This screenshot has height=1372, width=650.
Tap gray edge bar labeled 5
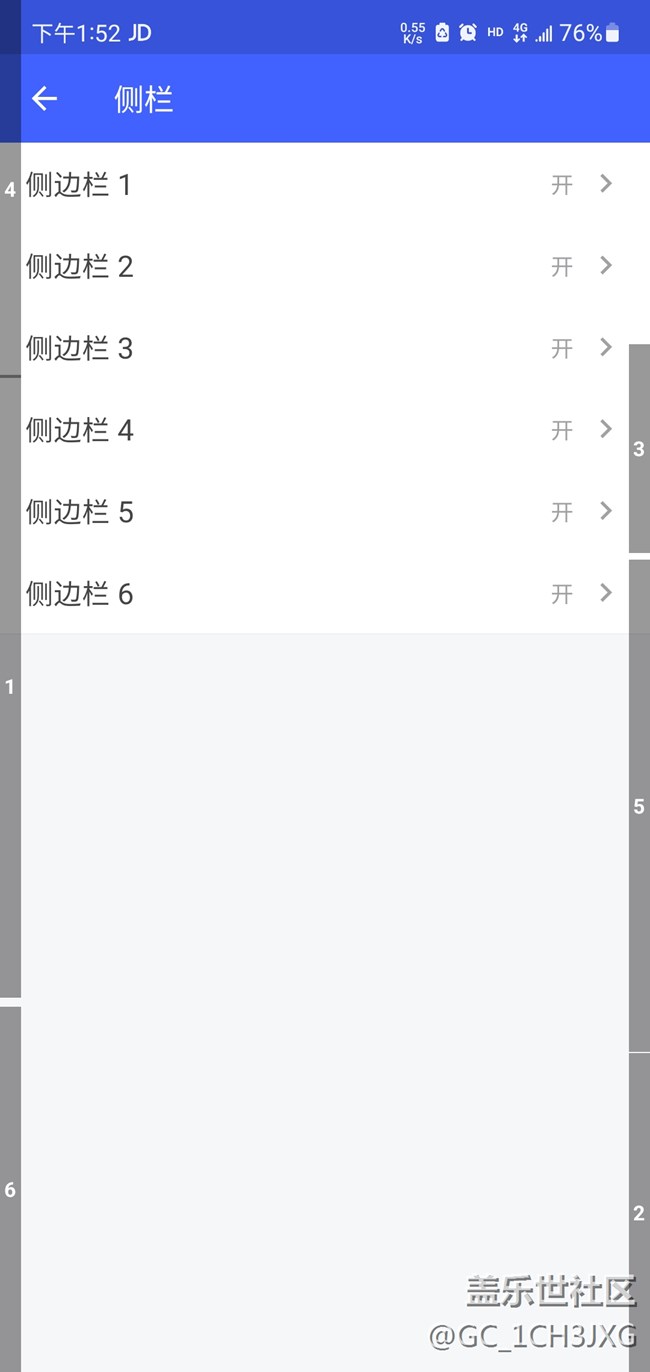coord(639,806)
